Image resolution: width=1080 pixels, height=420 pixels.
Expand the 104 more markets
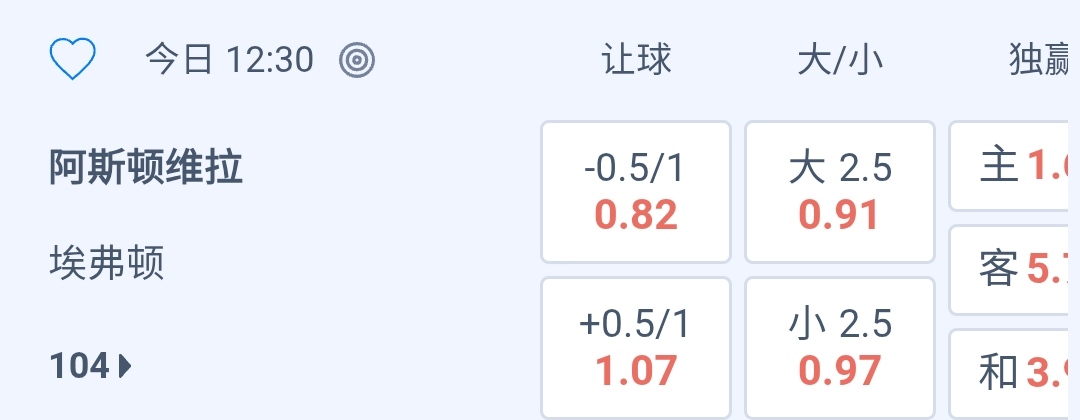coord(91,367)
